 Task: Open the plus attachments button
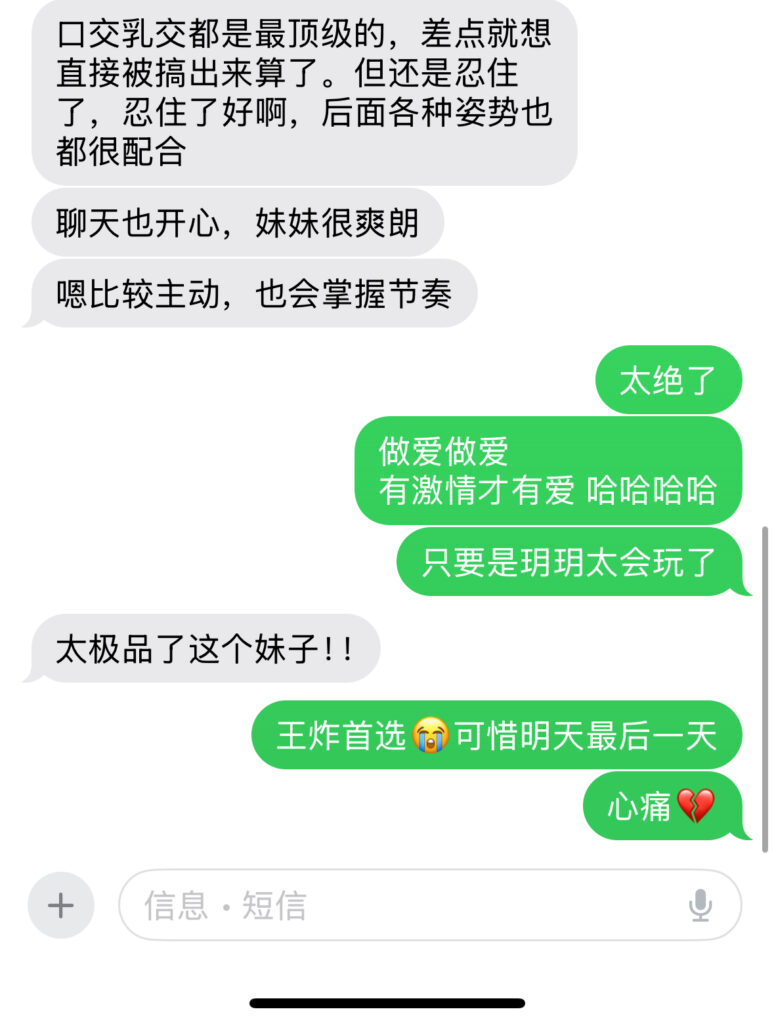tap(61, 906)
